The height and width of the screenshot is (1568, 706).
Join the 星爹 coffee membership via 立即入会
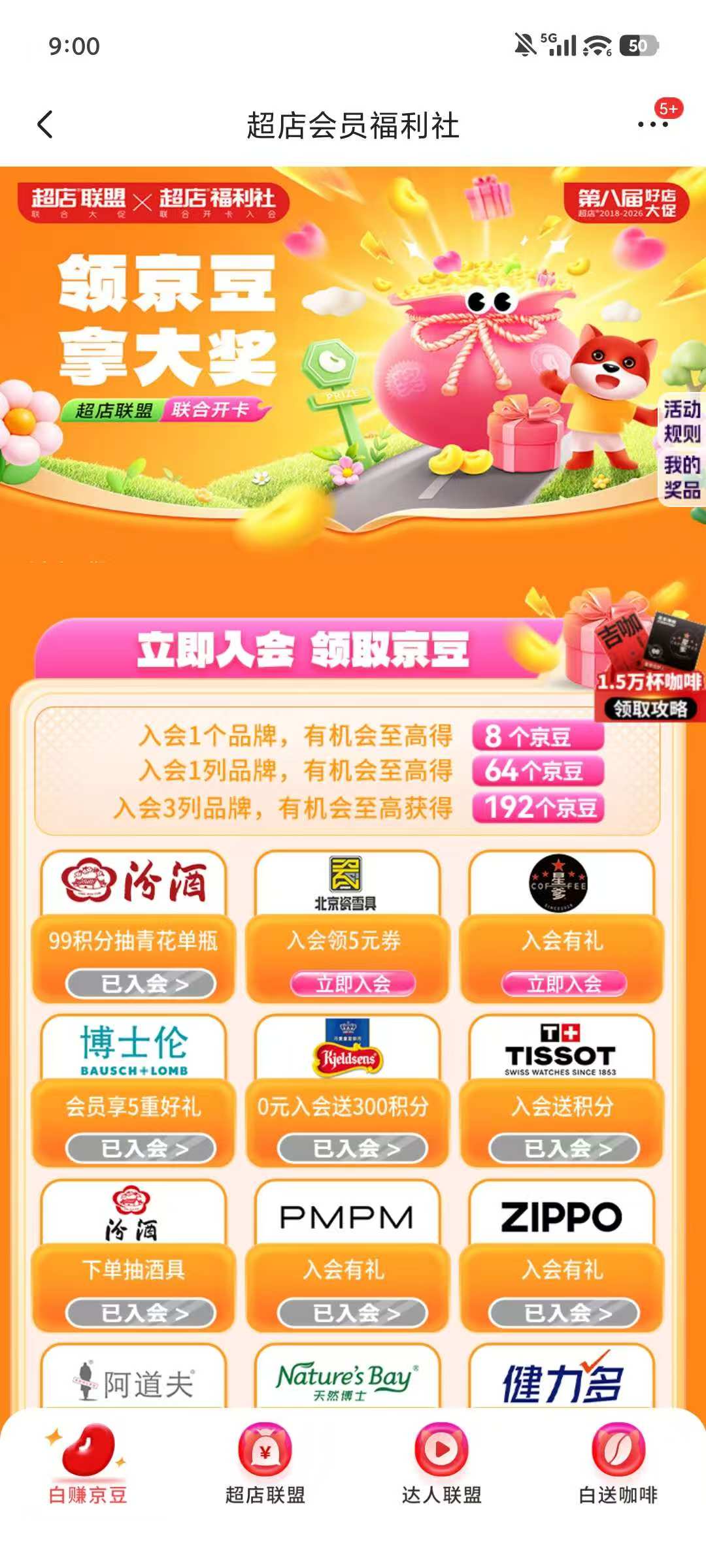tap(564, 983)
